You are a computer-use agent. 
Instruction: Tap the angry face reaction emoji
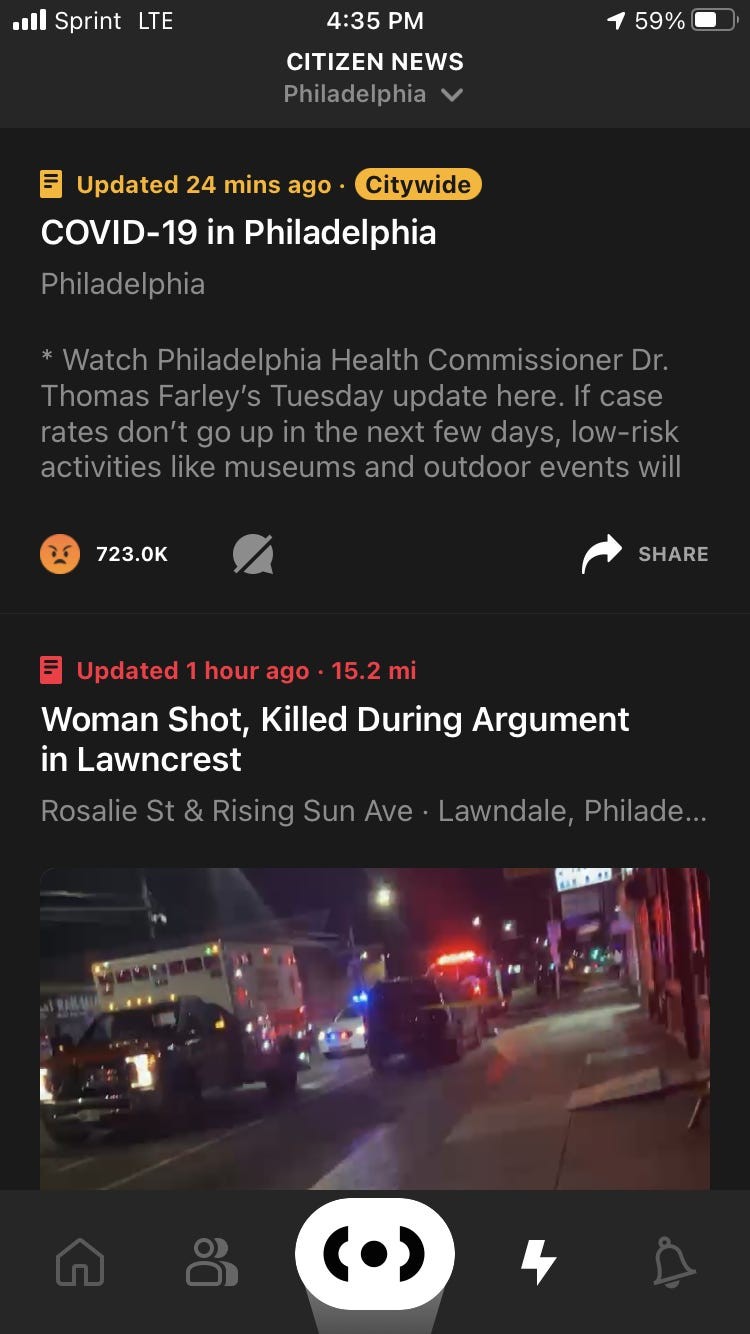(59, 552)
